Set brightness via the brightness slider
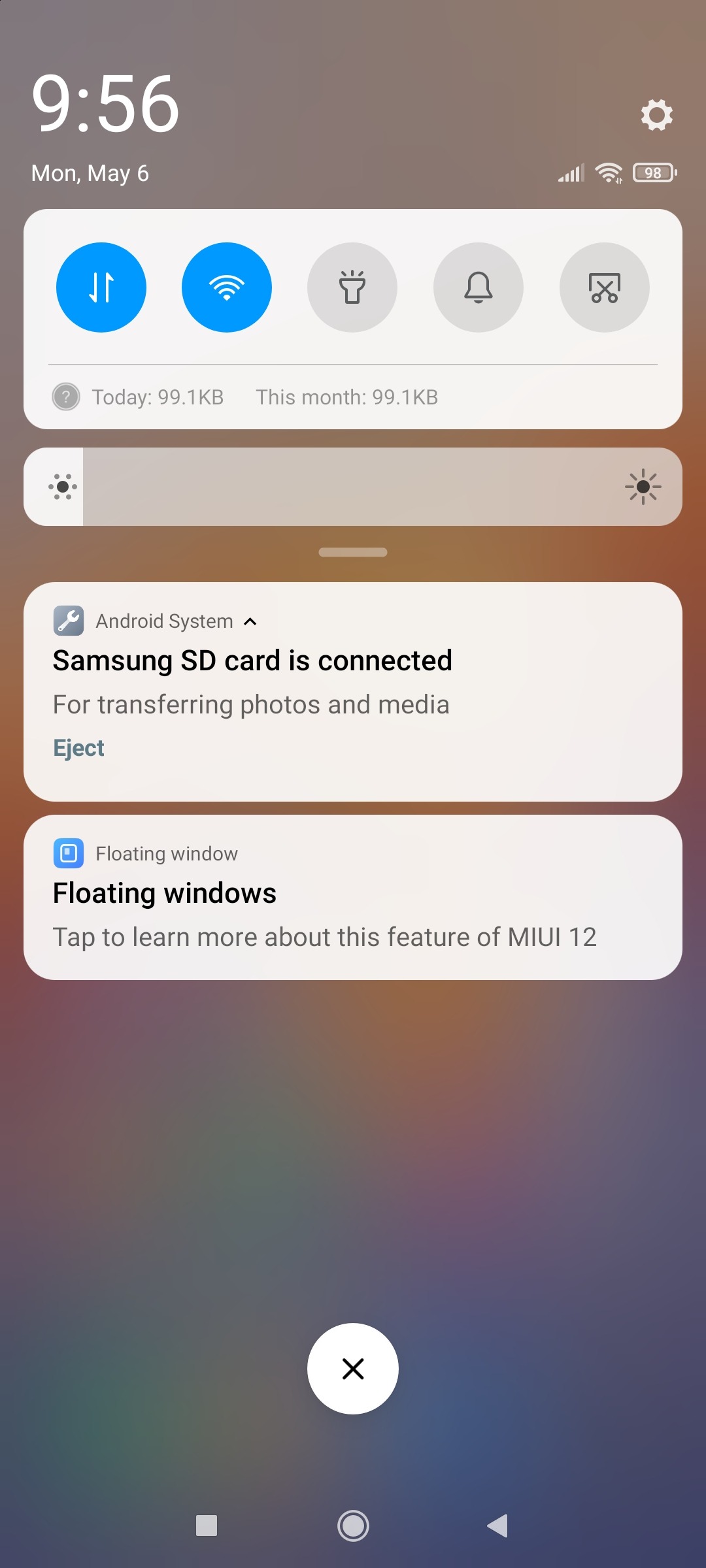Image resolution: width=706 pixels, height=1568 pixels. click(353, 487)
